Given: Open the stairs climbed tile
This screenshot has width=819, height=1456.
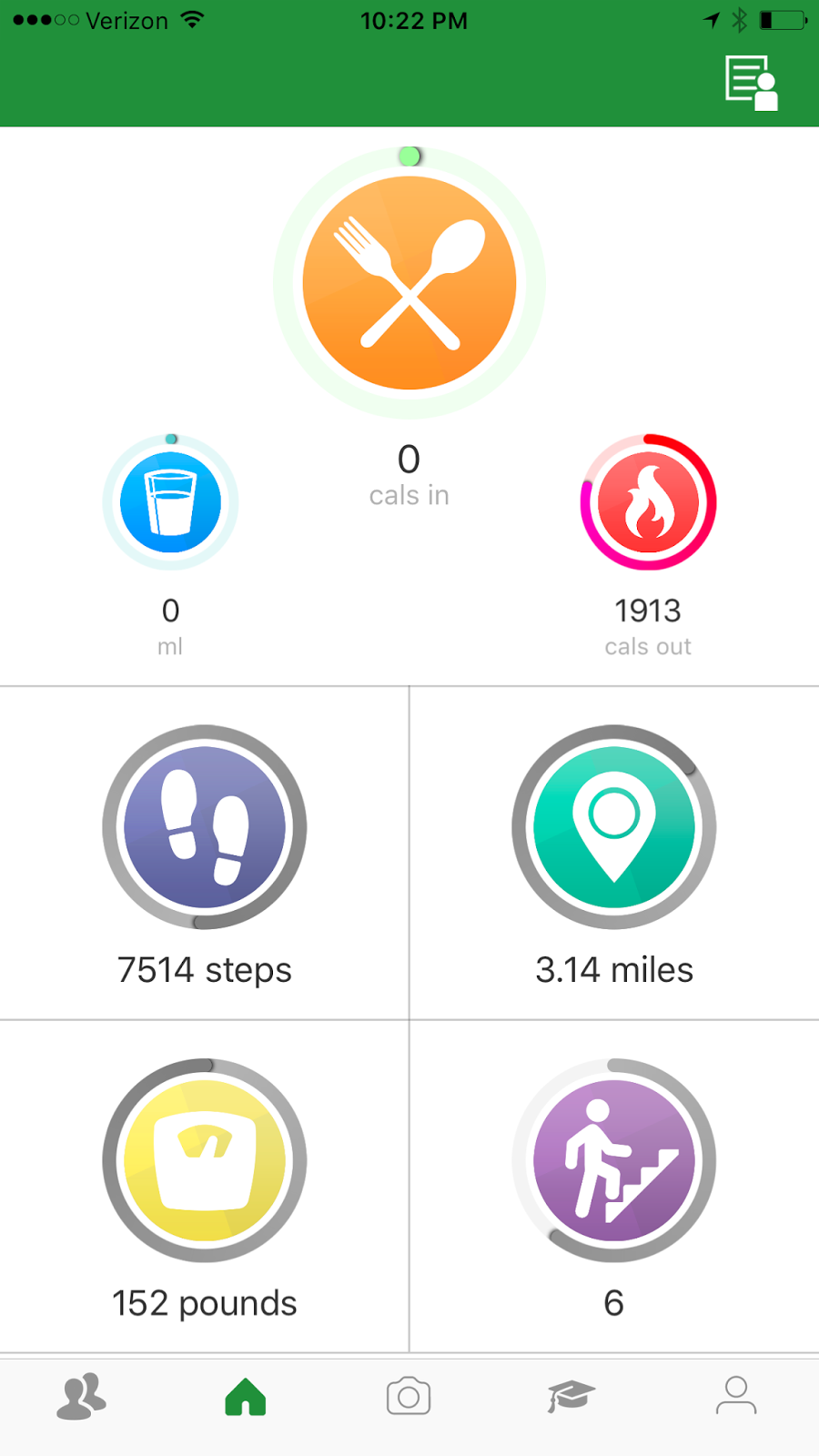Looking at the screenshot, I should click(x=614, y=1187).
